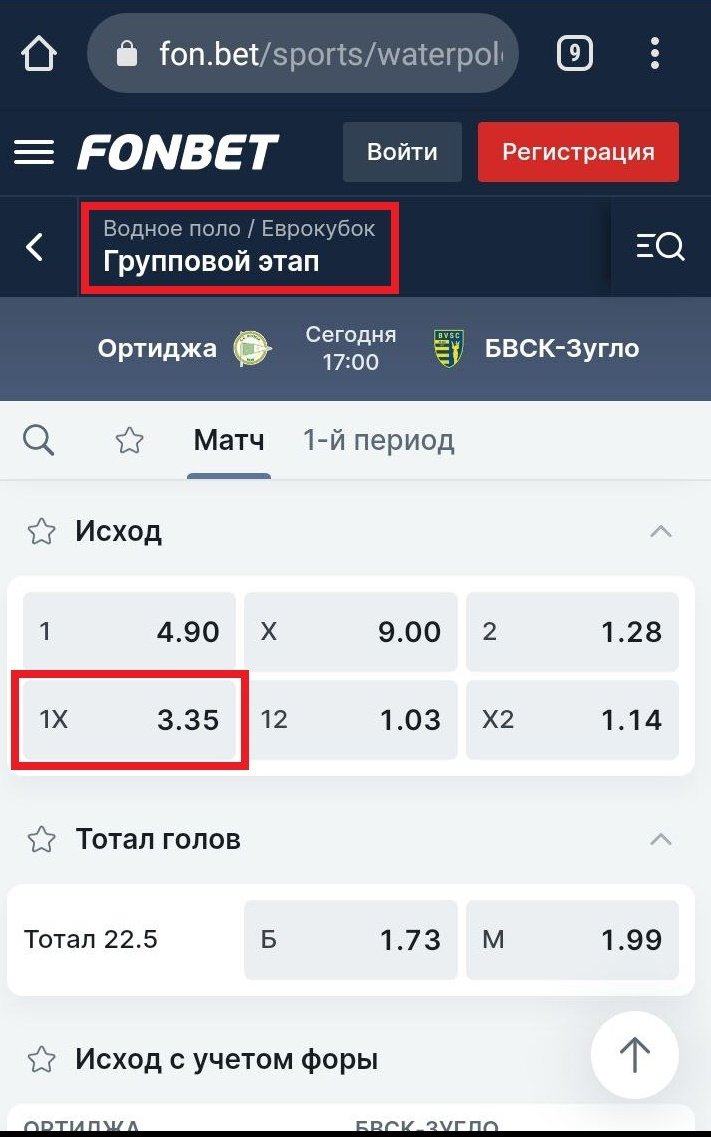
Task: Open the Fonbet hamburger menu
Action: pyautogui.click(x=34, y=152)
